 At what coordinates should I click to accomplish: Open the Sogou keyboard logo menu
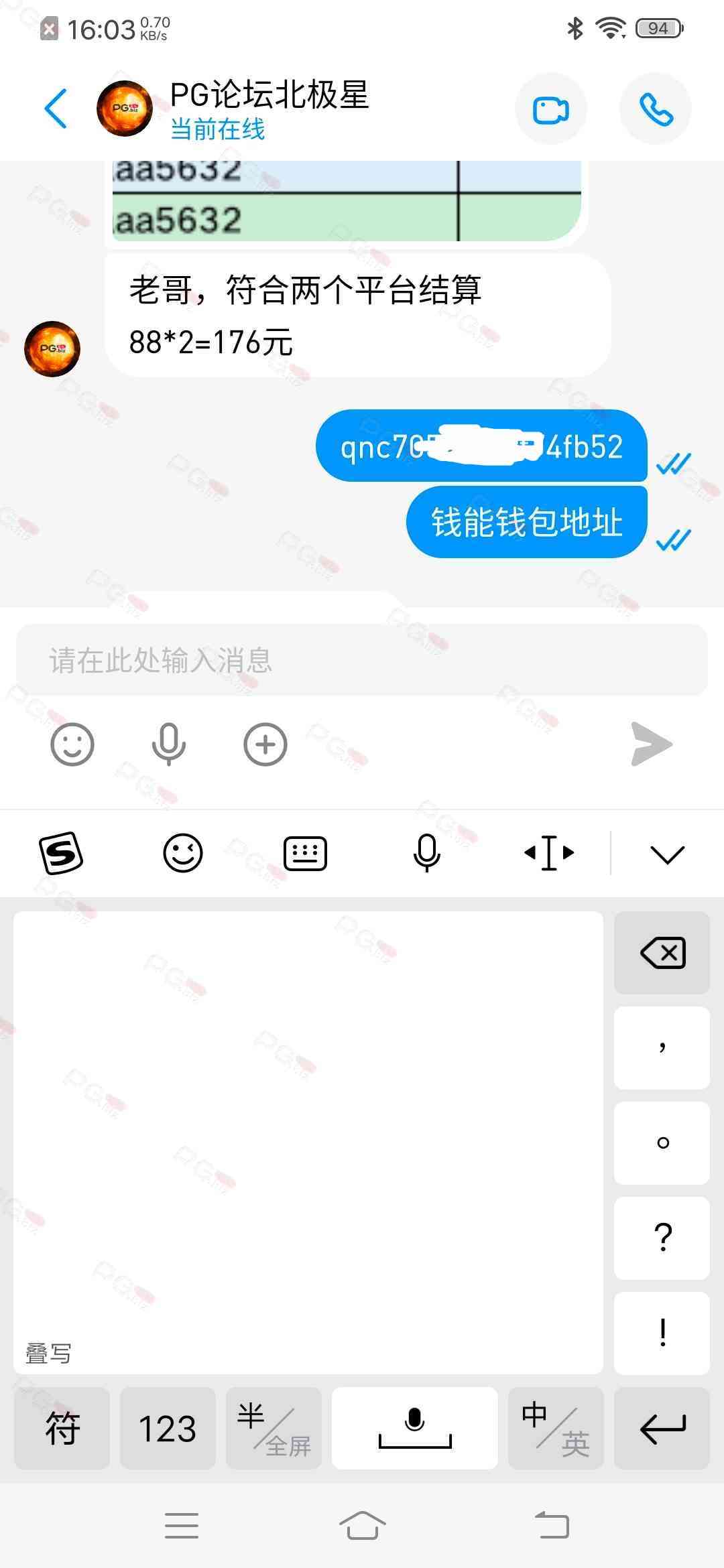pos(61,853)
